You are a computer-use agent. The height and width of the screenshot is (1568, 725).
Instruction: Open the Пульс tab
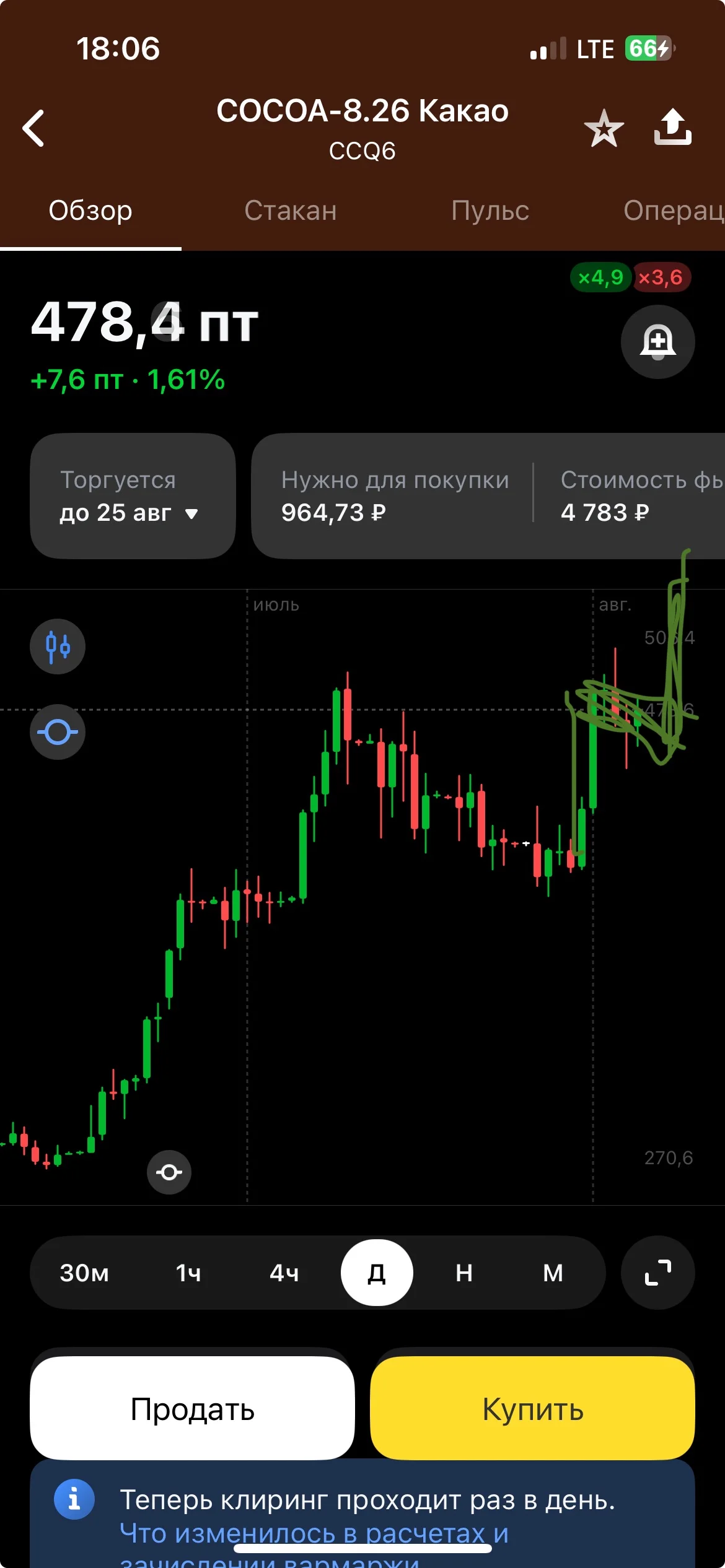(x=490, y=211)
